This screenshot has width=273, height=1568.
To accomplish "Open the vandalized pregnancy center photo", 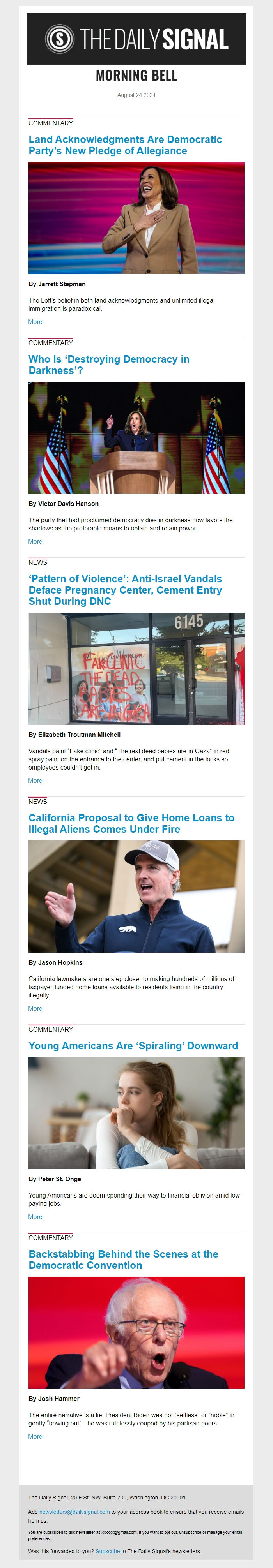I will tap(136, 668).
